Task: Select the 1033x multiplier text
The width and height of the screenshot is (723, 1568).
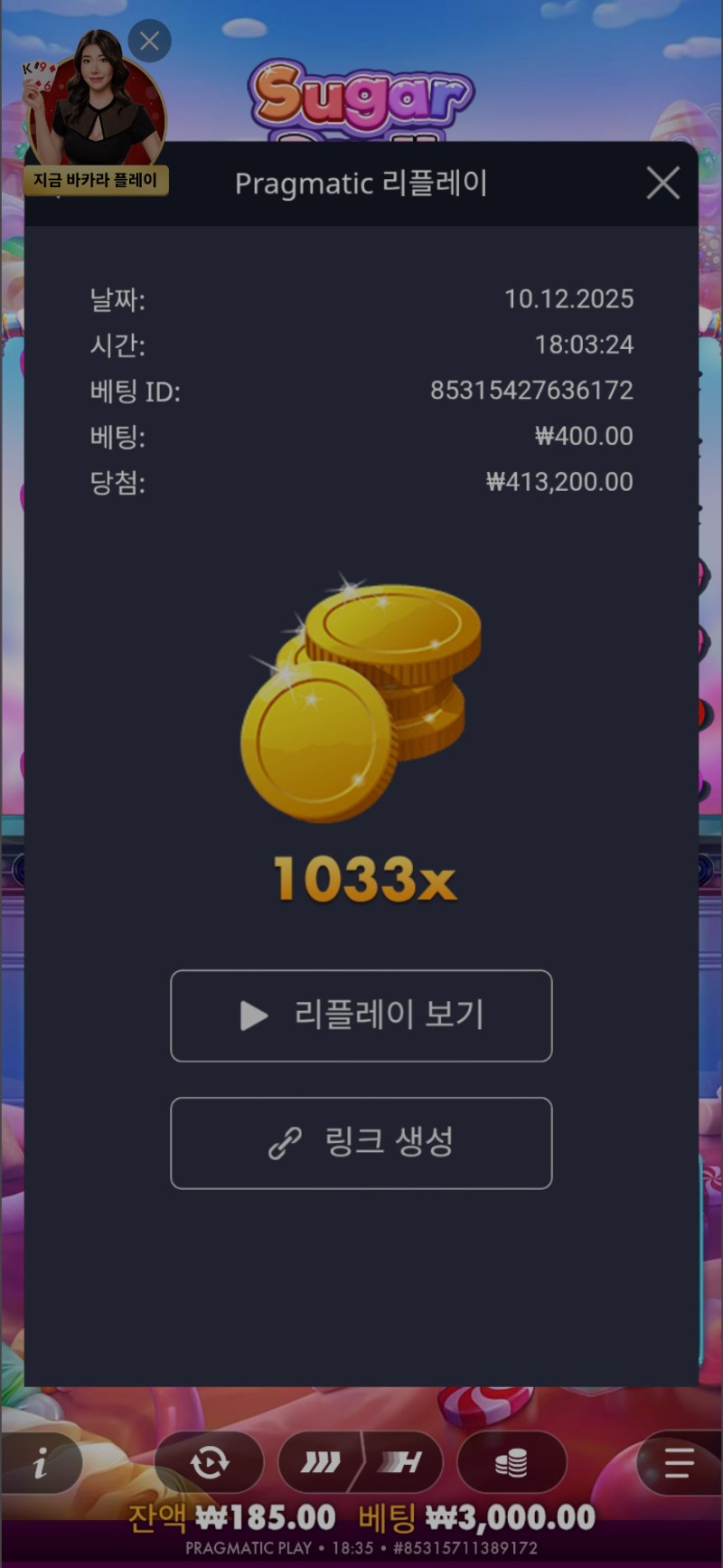Action: coord(361,875)
